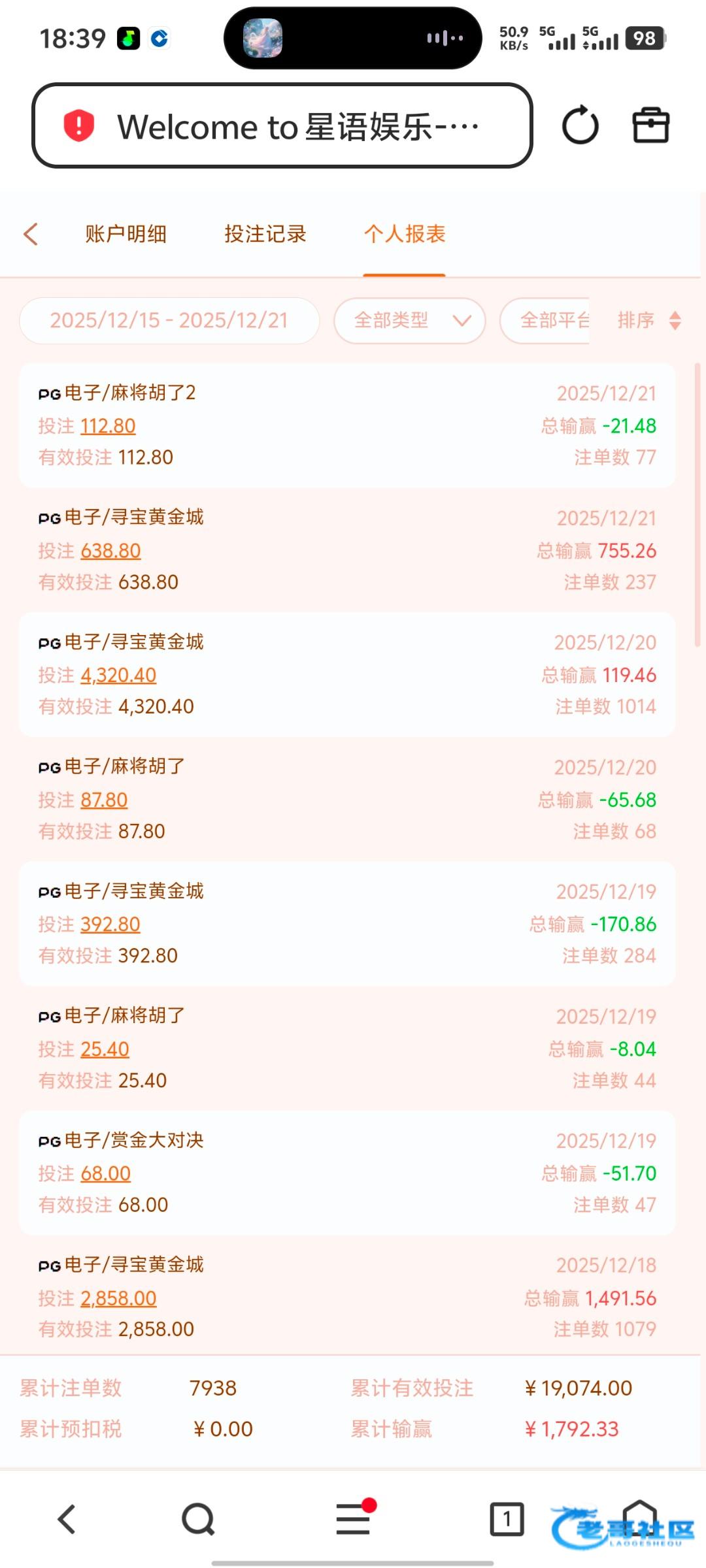Image resolution: width=706 pixels, height=1568 pixels.
Task: Switch to the 账户明细 tab
Action: (126, 234)
